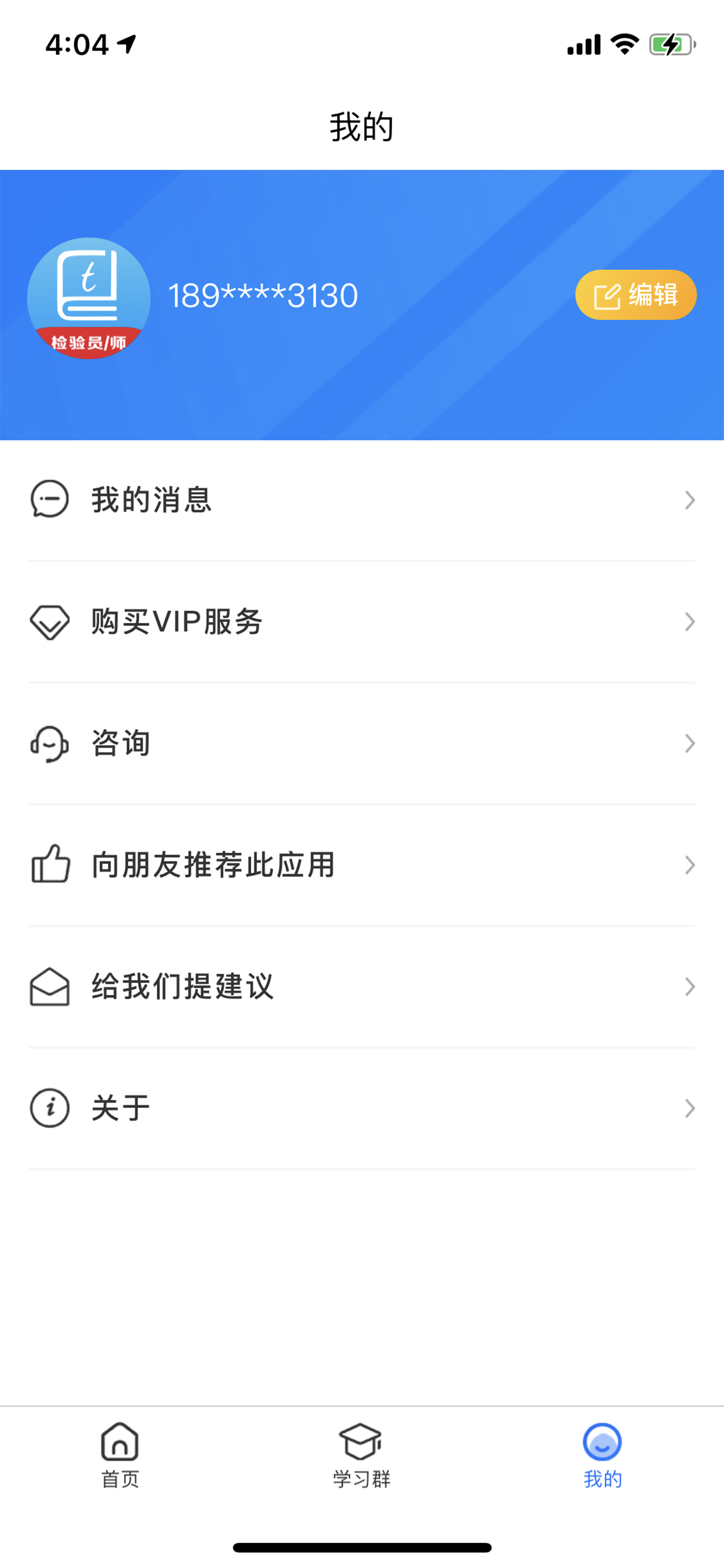Open the 咨询 consultation row
This screenshot has height=1568, width=724.
click(362, 744)
